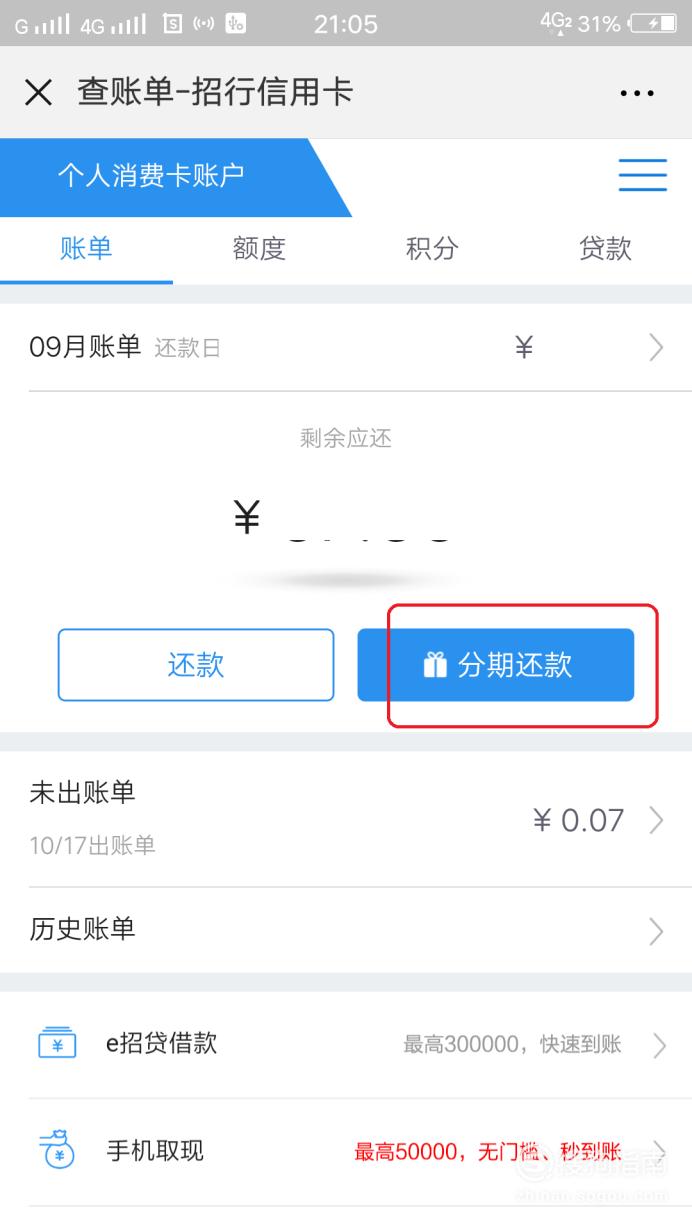Image resolution: width=692 pixels, height=1230 pixels.
Task: Switch to the 额度 tab
Action: (x=259, y=249)
